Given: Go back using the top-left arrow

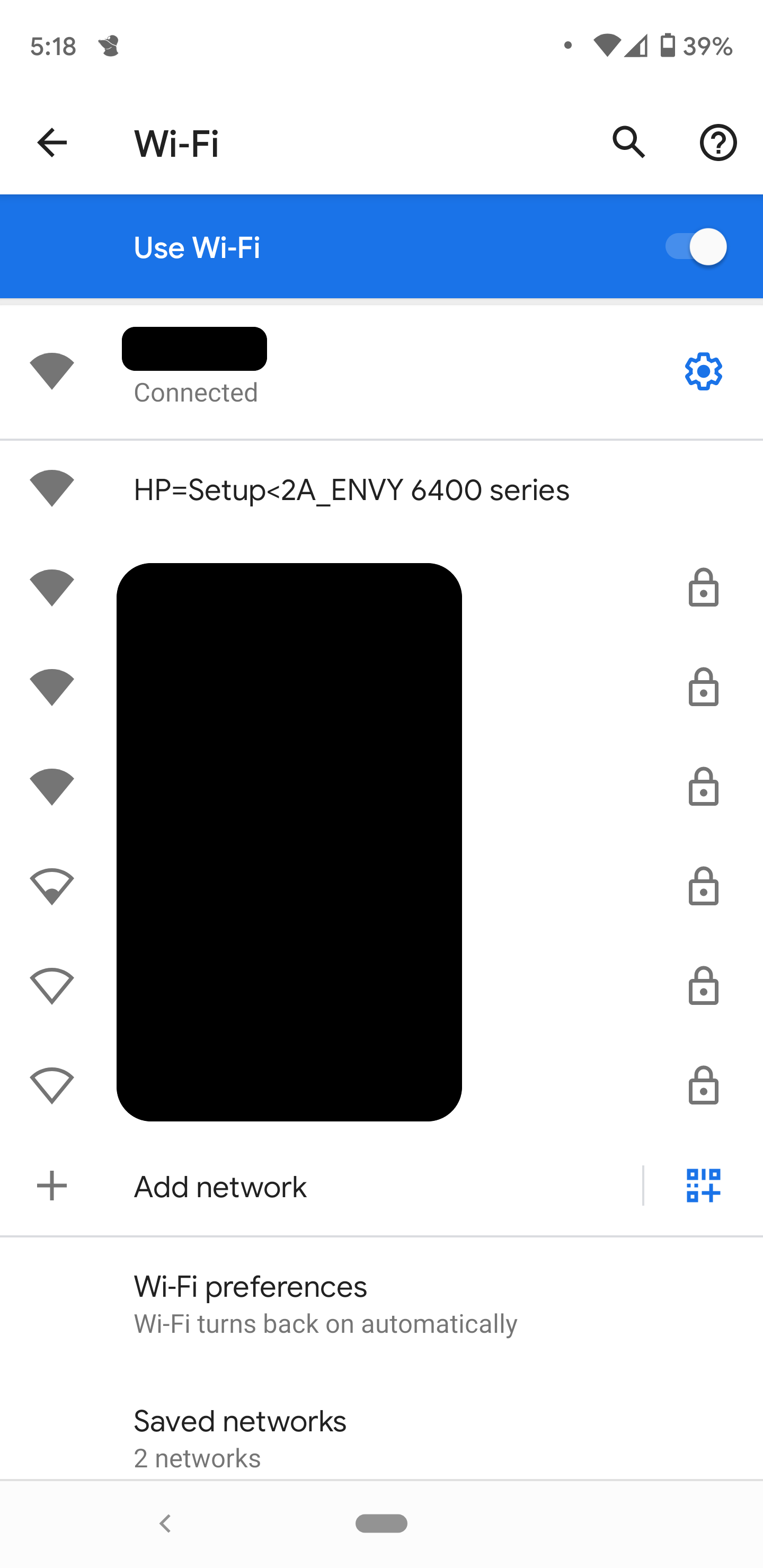Looking at the screenshot, I should (52, 143).
